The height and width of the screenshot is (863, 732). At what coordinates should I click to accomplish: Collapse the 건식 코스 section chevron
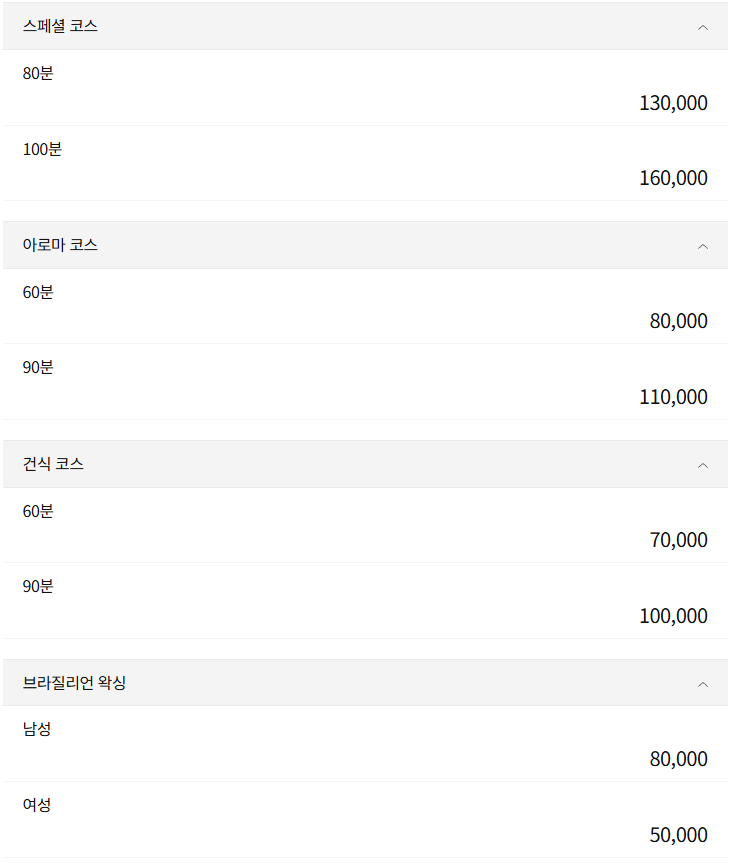tap(703, 464)
